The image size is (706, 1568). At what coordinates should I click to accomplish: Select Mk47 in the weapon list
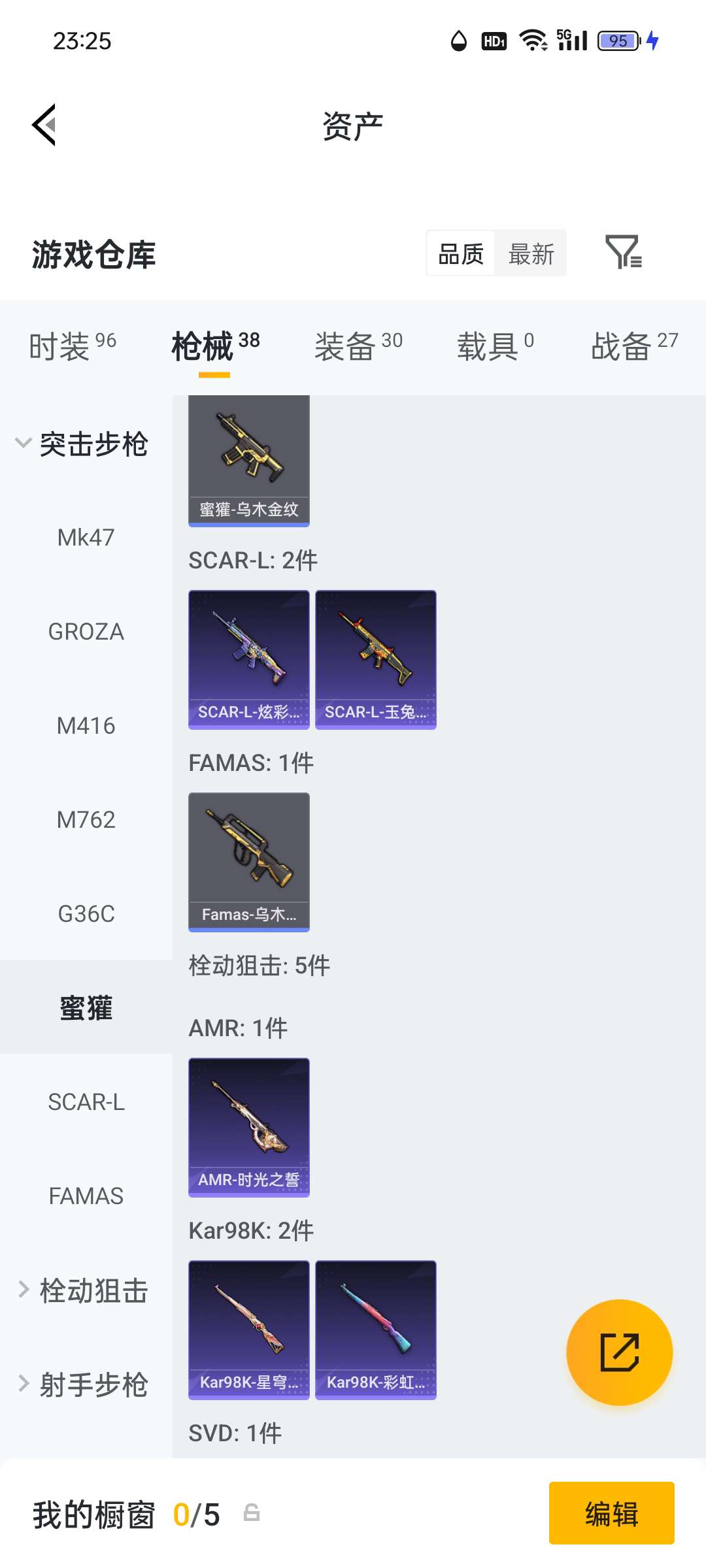pos(86,538)
